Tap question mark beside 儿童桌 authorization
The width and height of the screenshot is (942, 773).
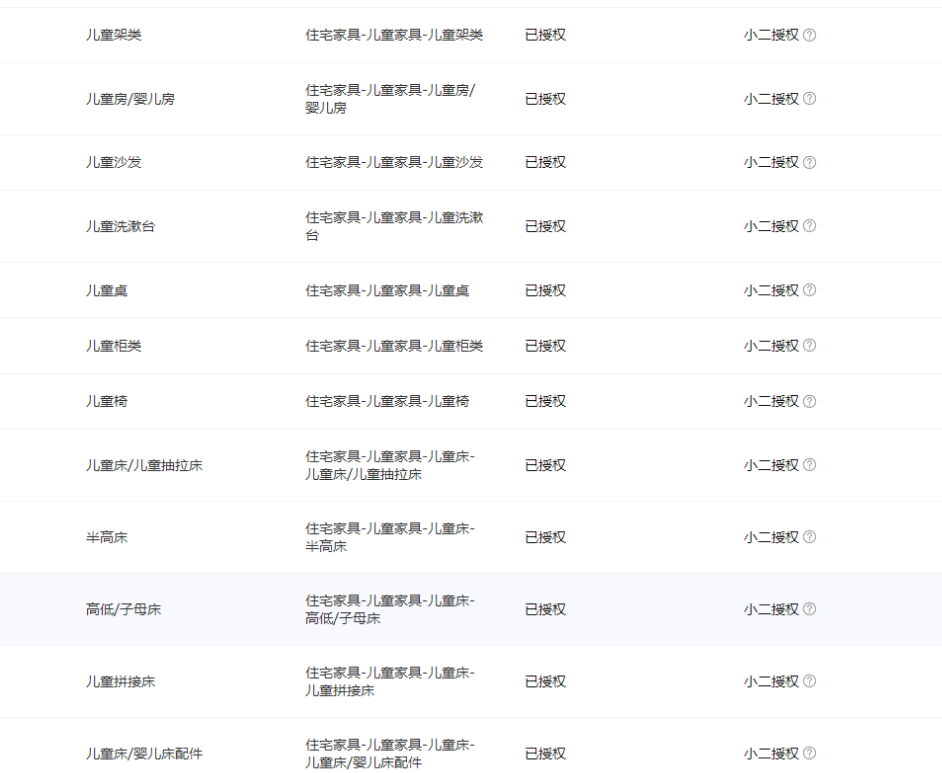click(810, 290)
